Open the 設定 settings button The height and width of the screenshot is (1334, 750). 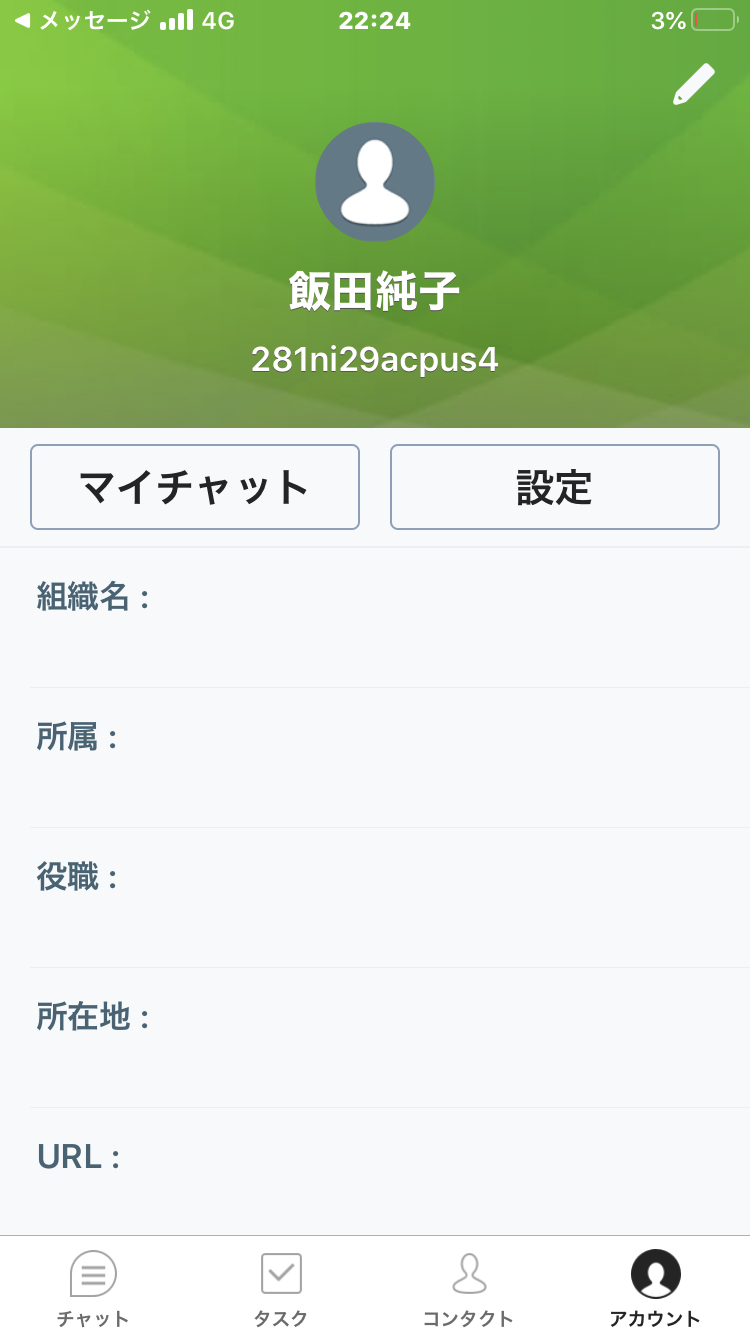(555, 487)
